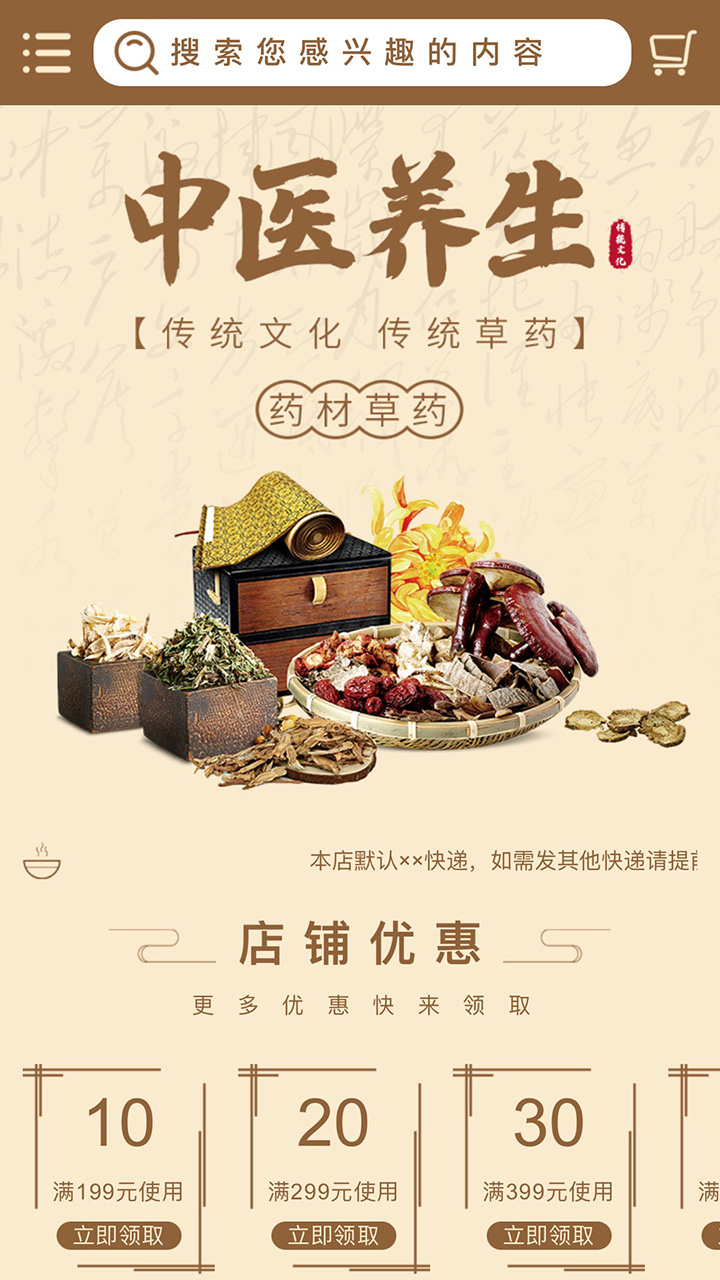Claim the 10 yuan coupon
720x1280 pixels.
(x=119, y=1235)
